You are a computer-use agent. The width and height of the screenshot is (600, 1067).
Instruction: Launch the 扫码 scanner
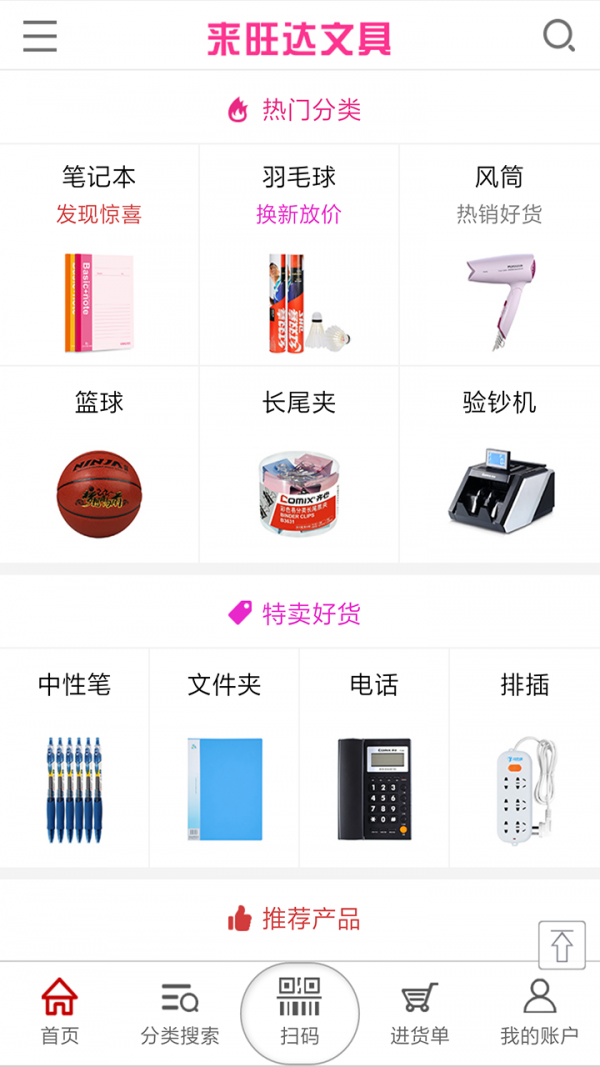[x=299, y=1012]
